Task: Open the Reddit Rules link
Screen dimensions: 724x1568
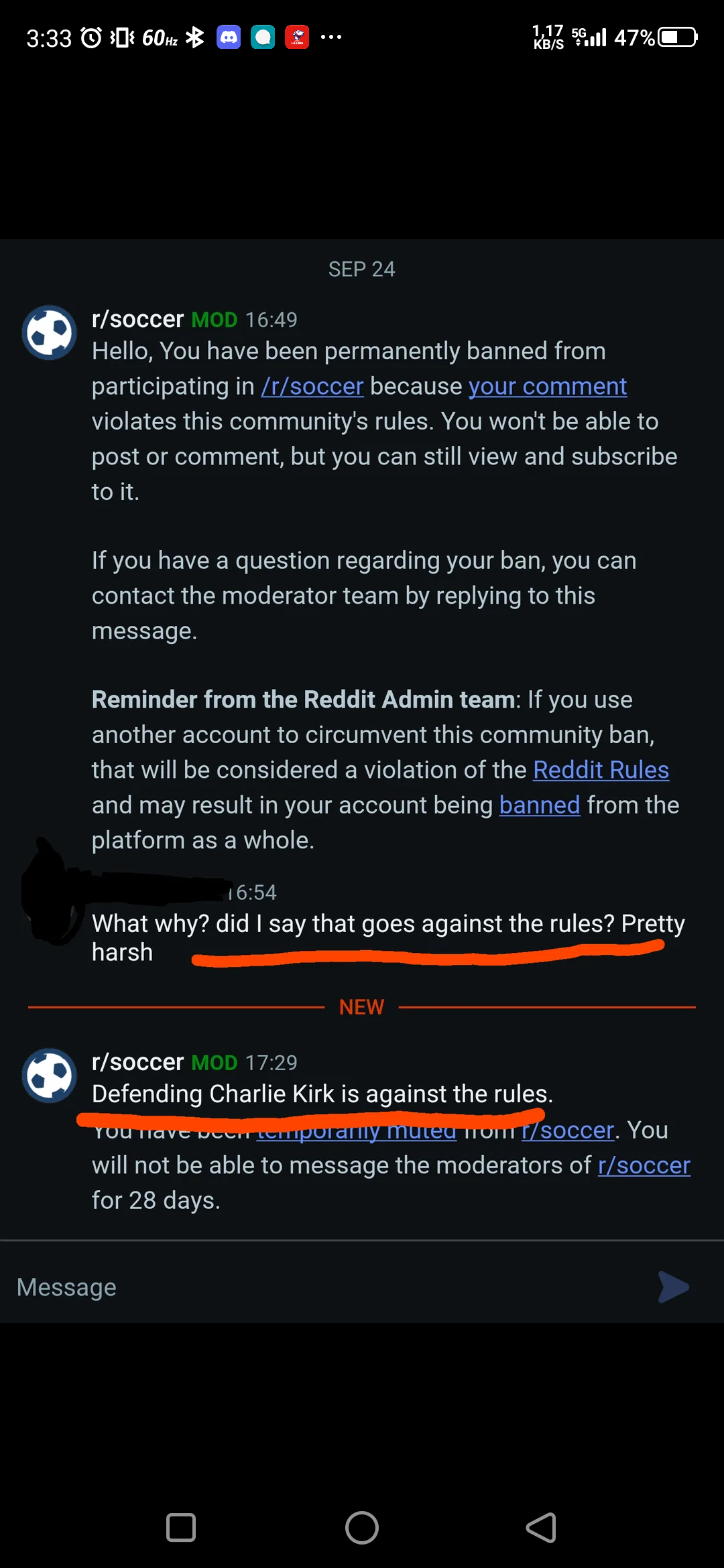Action: coord(601,770)
